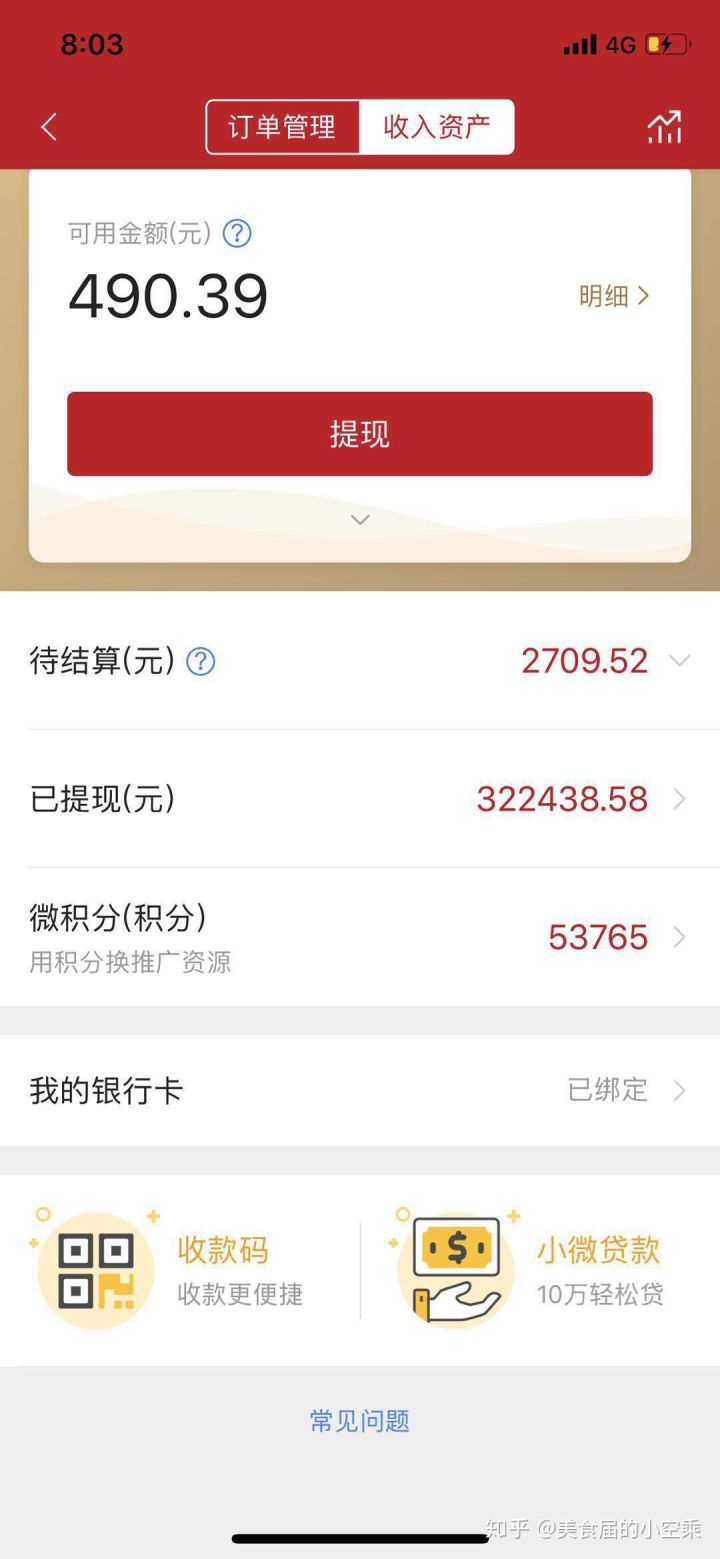Switch to the 订单管理 tab
This screenshot has width=720, height=1559.
282,127
